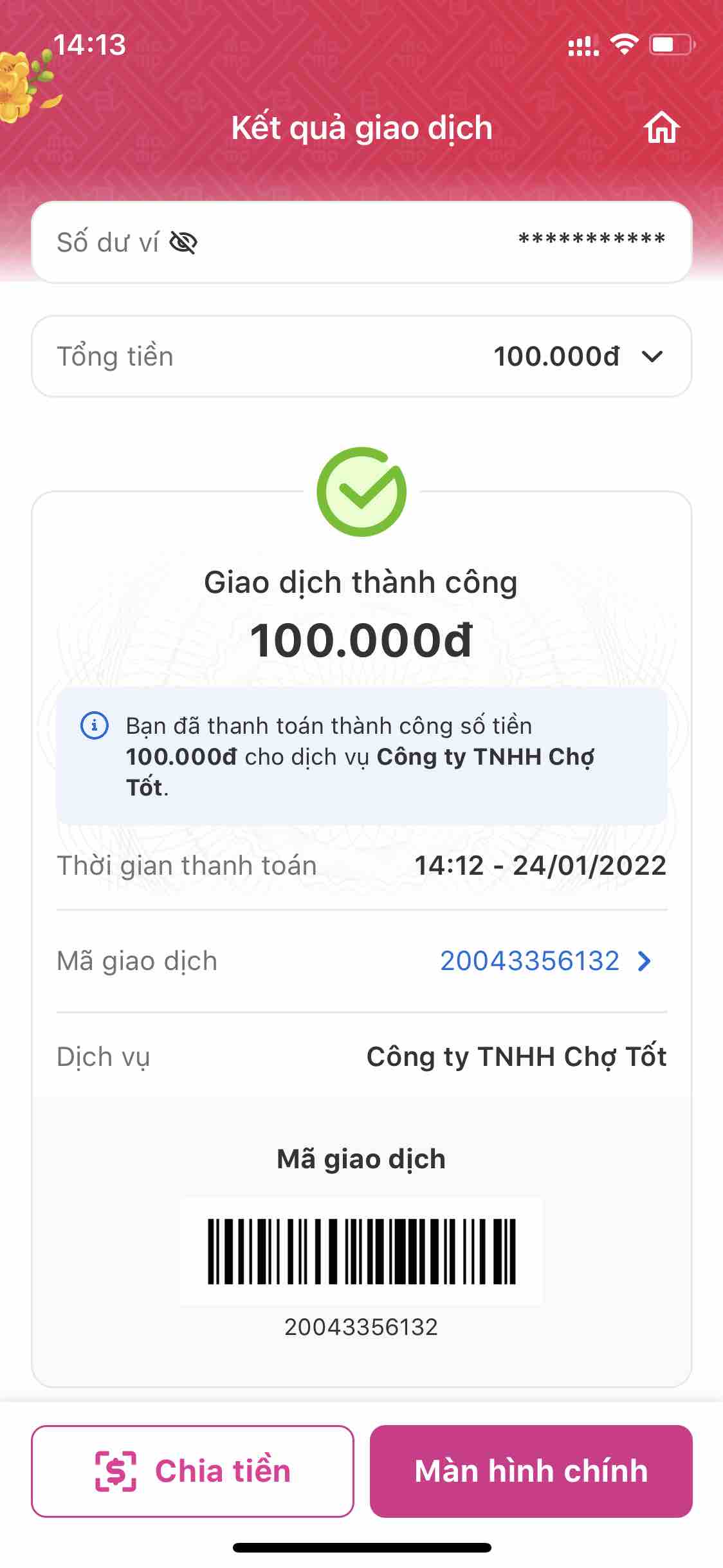The height and width of the screenshot is (1568, 723).
Task: Expand the Tổng tiền details
Action: coord(652,357)
